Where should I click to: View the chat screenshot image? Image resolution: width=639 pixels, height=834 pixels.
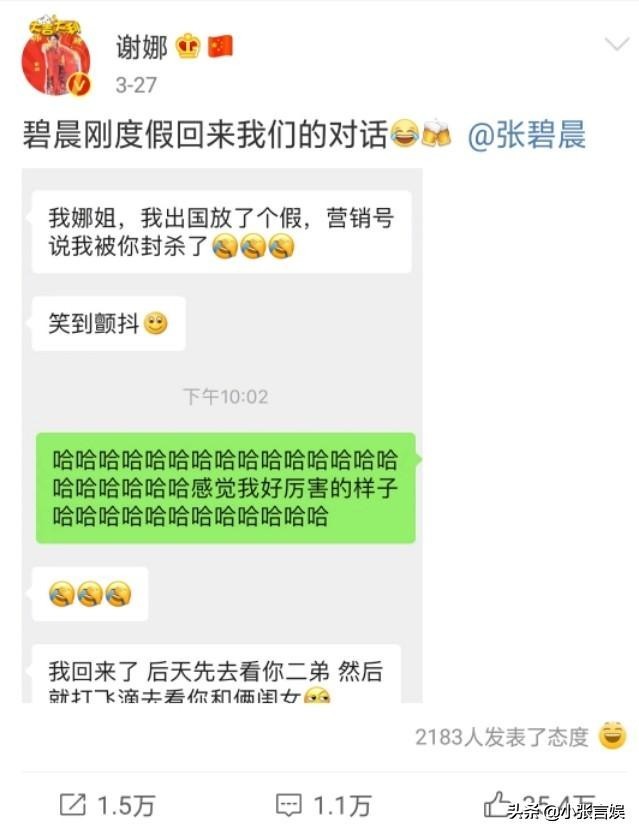[222, 435]
